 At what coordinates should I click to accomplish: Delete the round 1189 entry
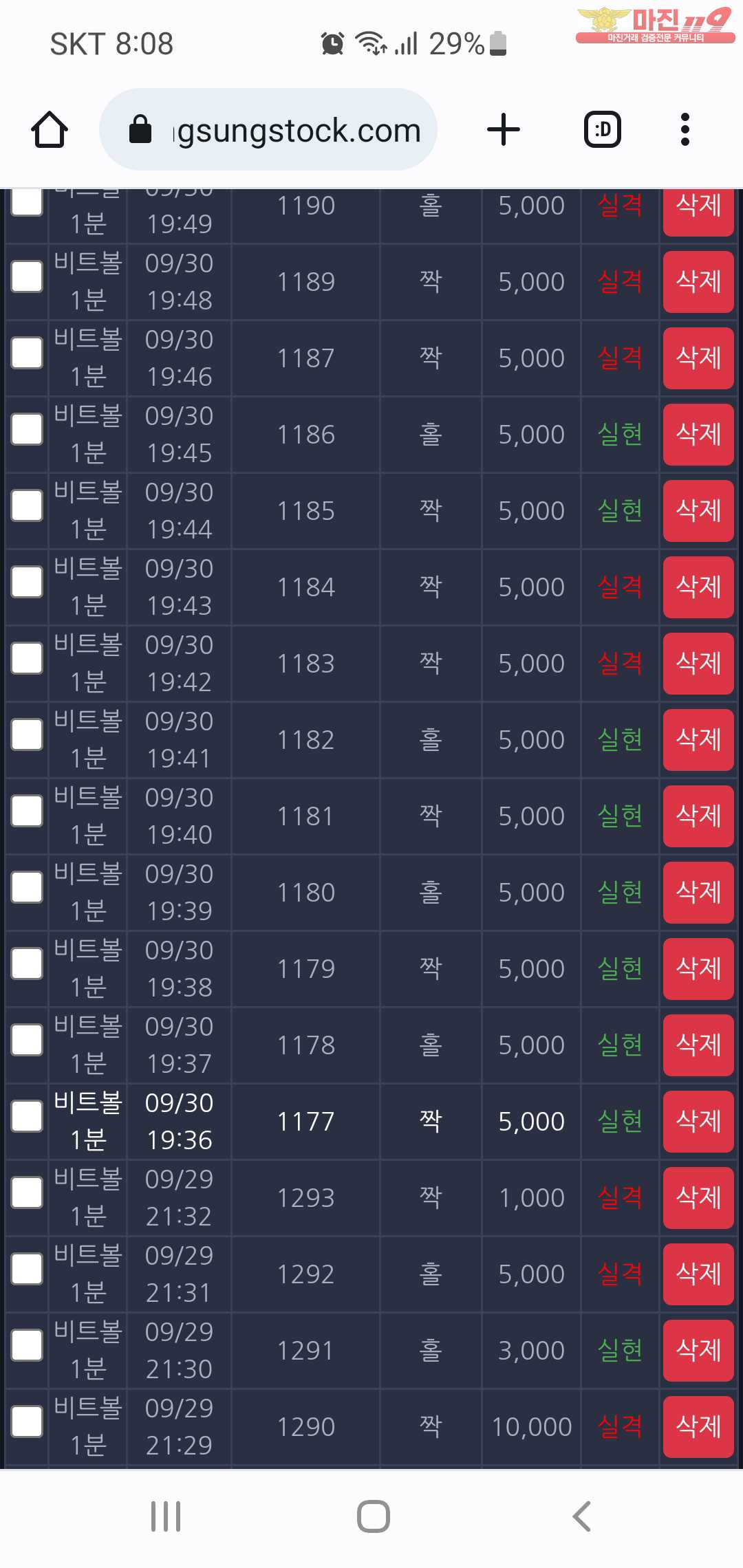[698, 282]
